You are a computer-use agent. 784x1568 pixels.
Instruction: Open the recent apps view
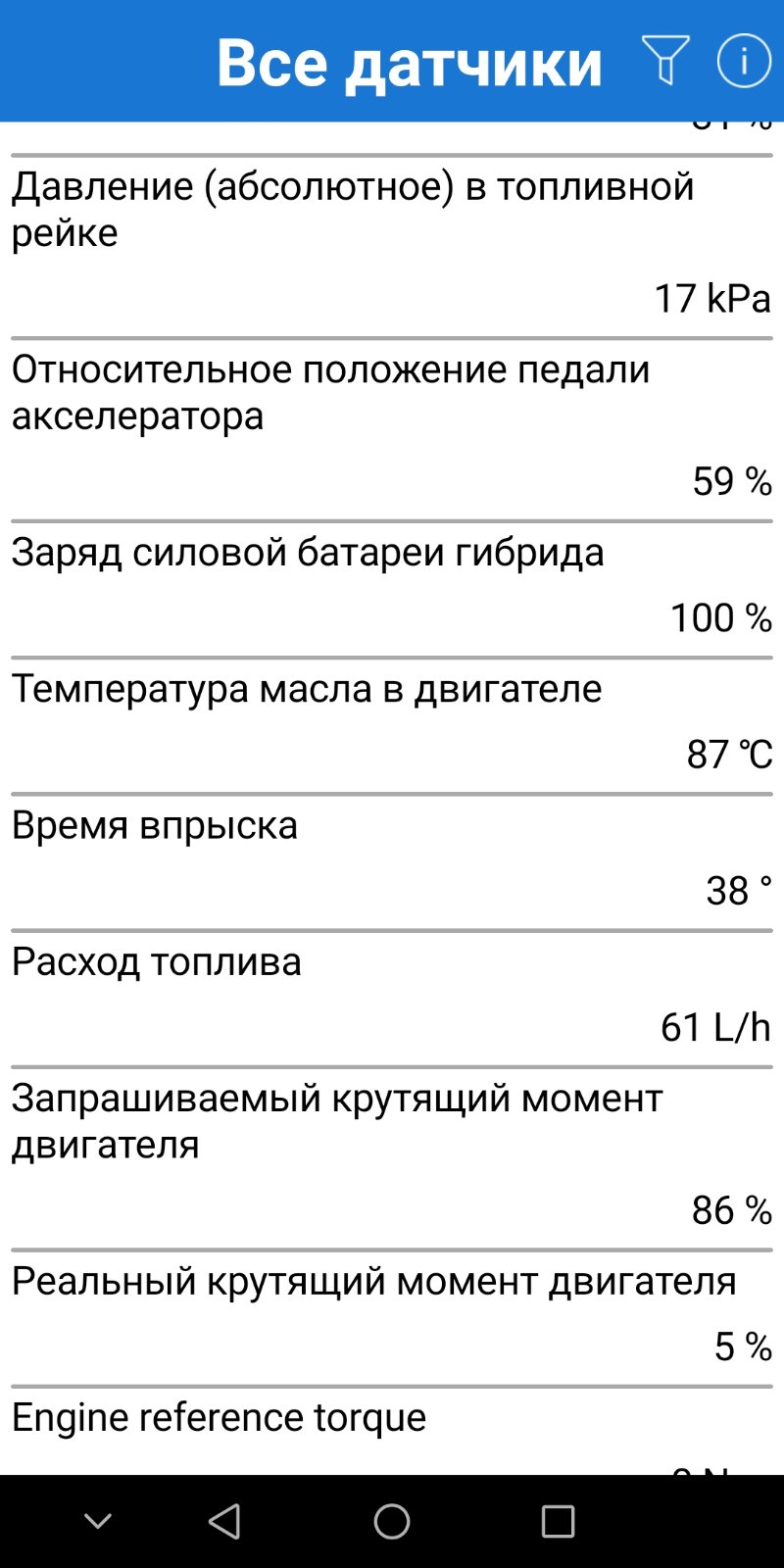(558, 1521)
